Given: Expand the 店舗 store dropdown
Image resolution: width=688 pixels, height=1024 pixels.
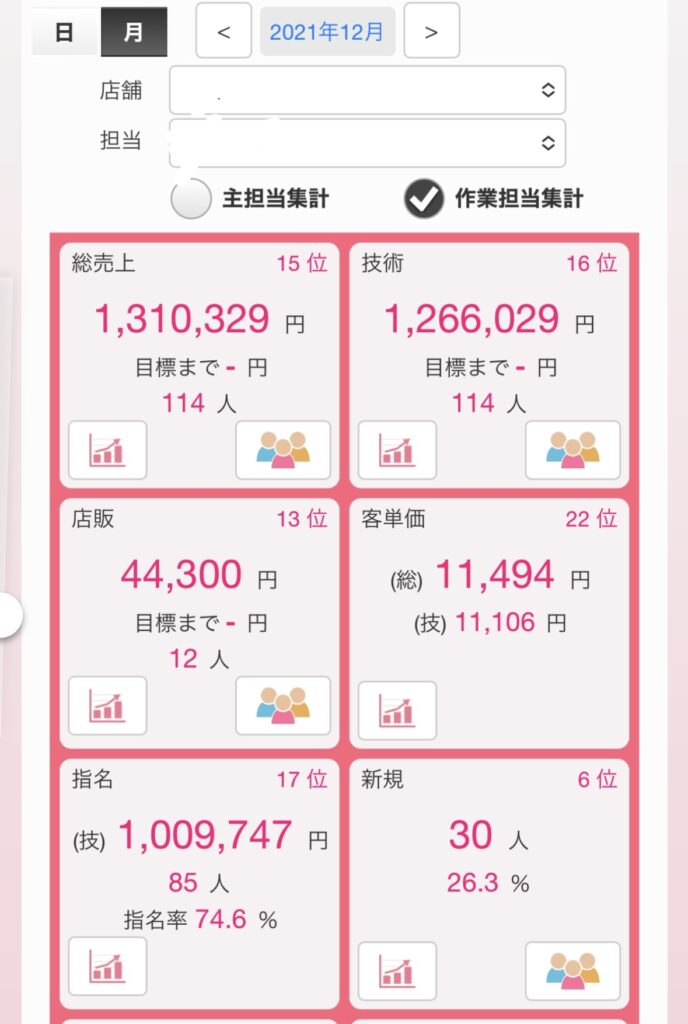Looking at the screenshot, I should point(367,90).
